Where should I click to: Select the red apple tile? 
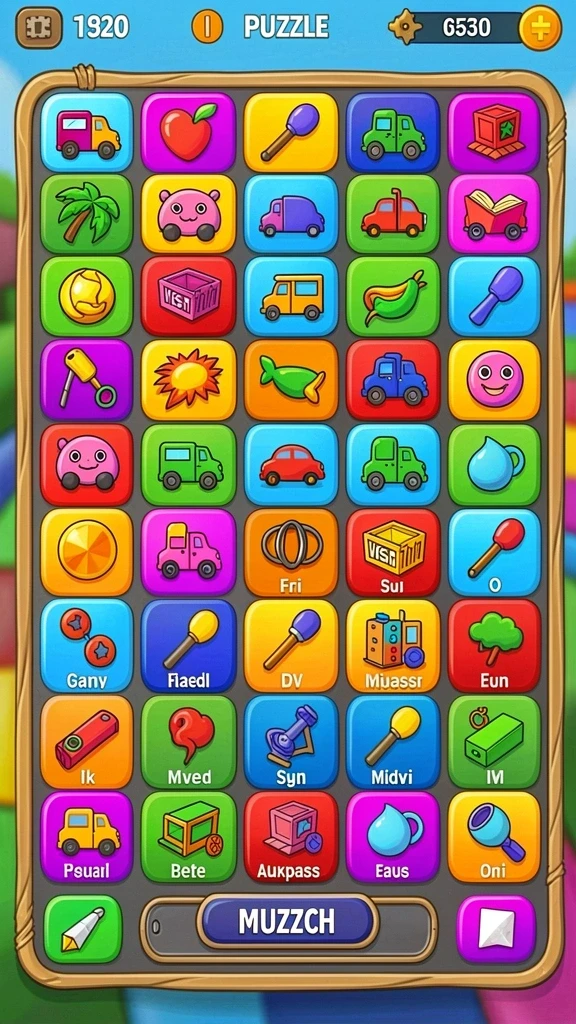188,133
